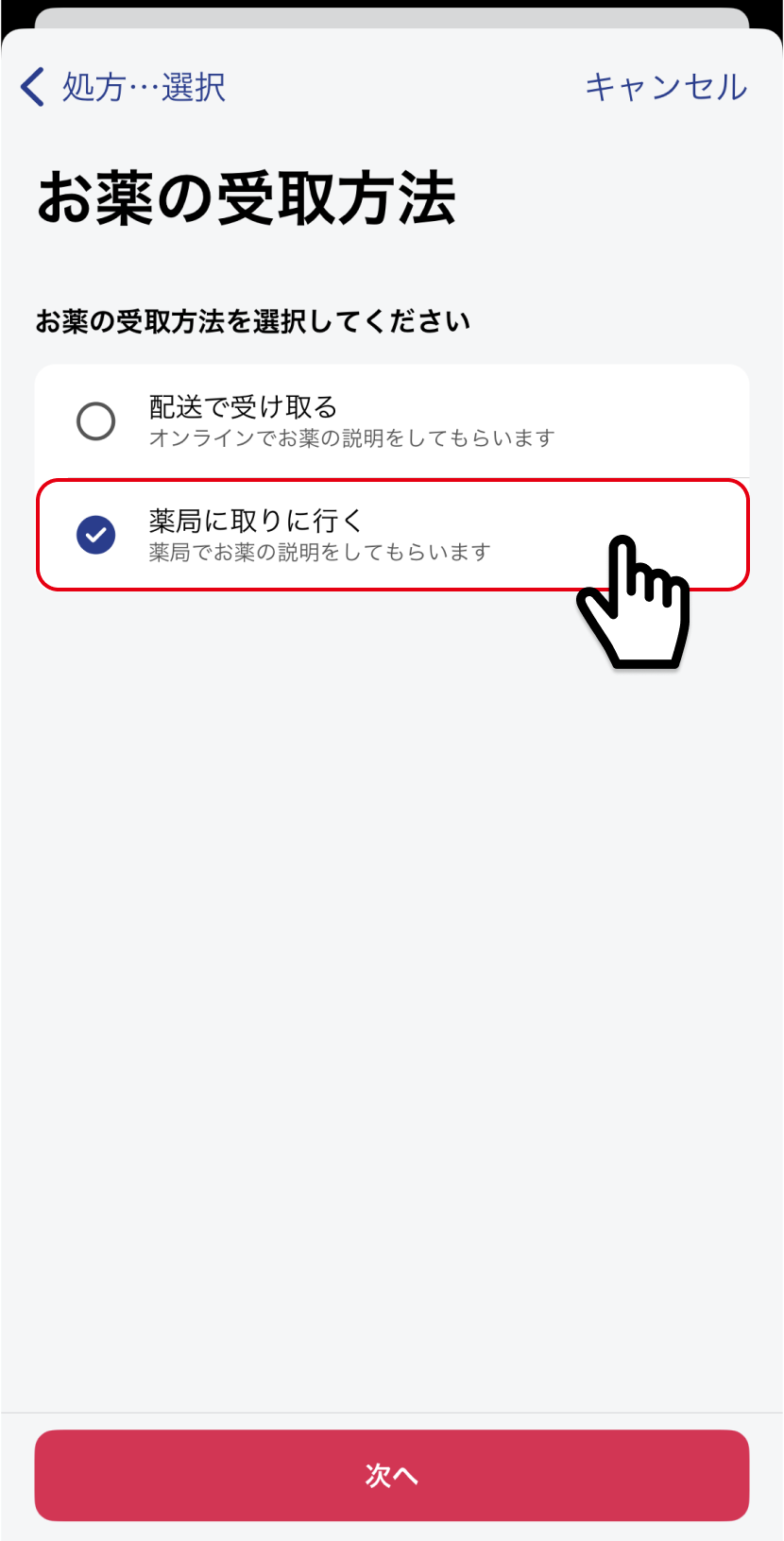Tap キャンセル to cancel
The width and height of the screenshot is (784, 1541).
(x=666, y=87)
